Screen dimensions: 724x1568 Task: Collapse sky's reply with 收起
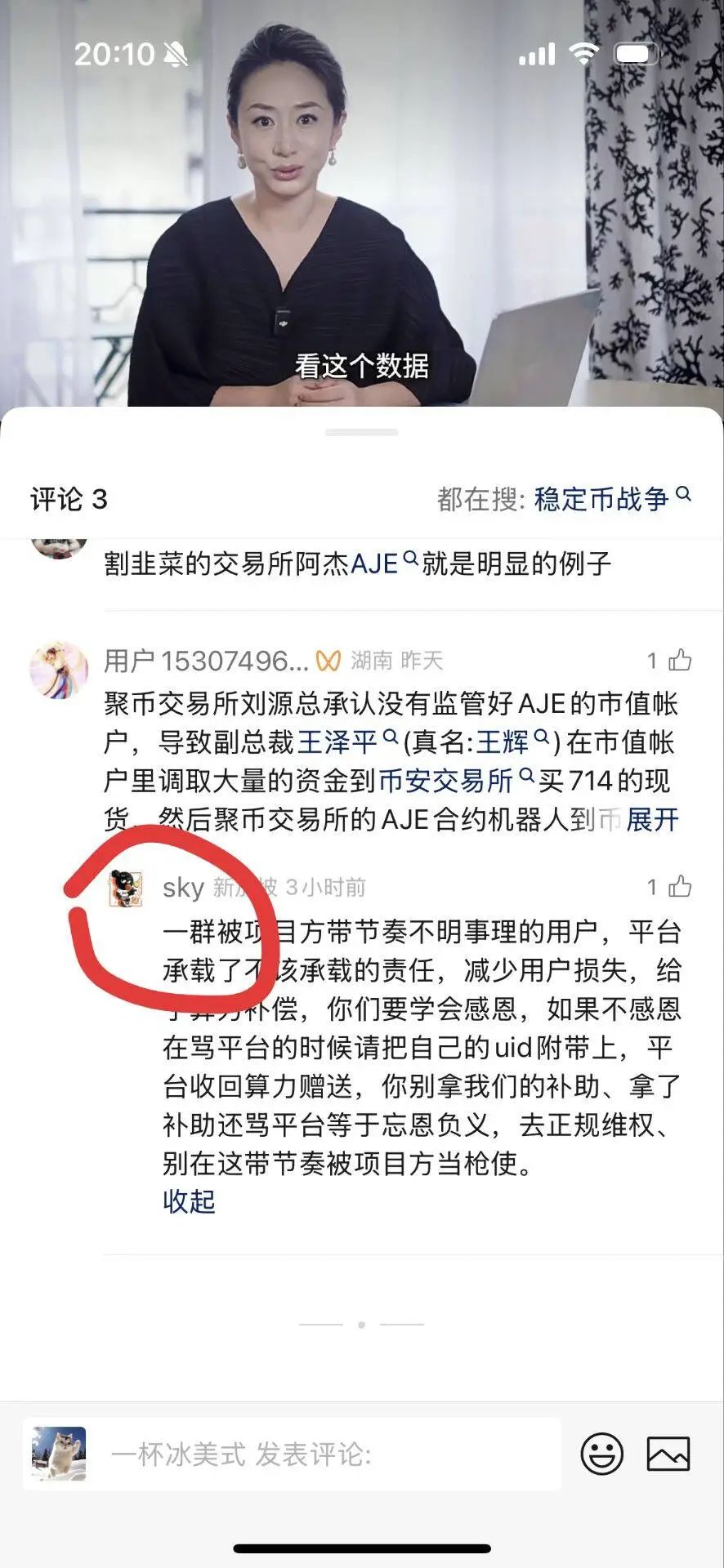pyautogui.click(x=189, y=1201)
